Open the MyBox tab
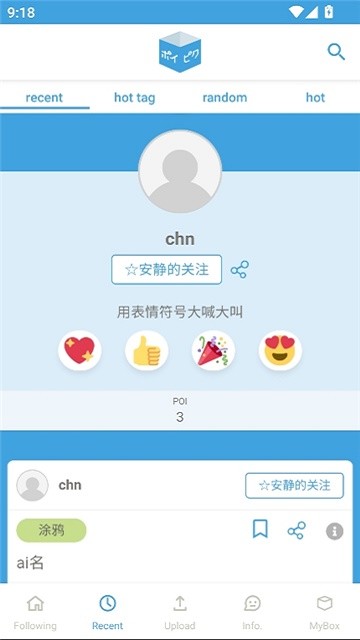Screen dimensions: 360x640 [324, 612]
